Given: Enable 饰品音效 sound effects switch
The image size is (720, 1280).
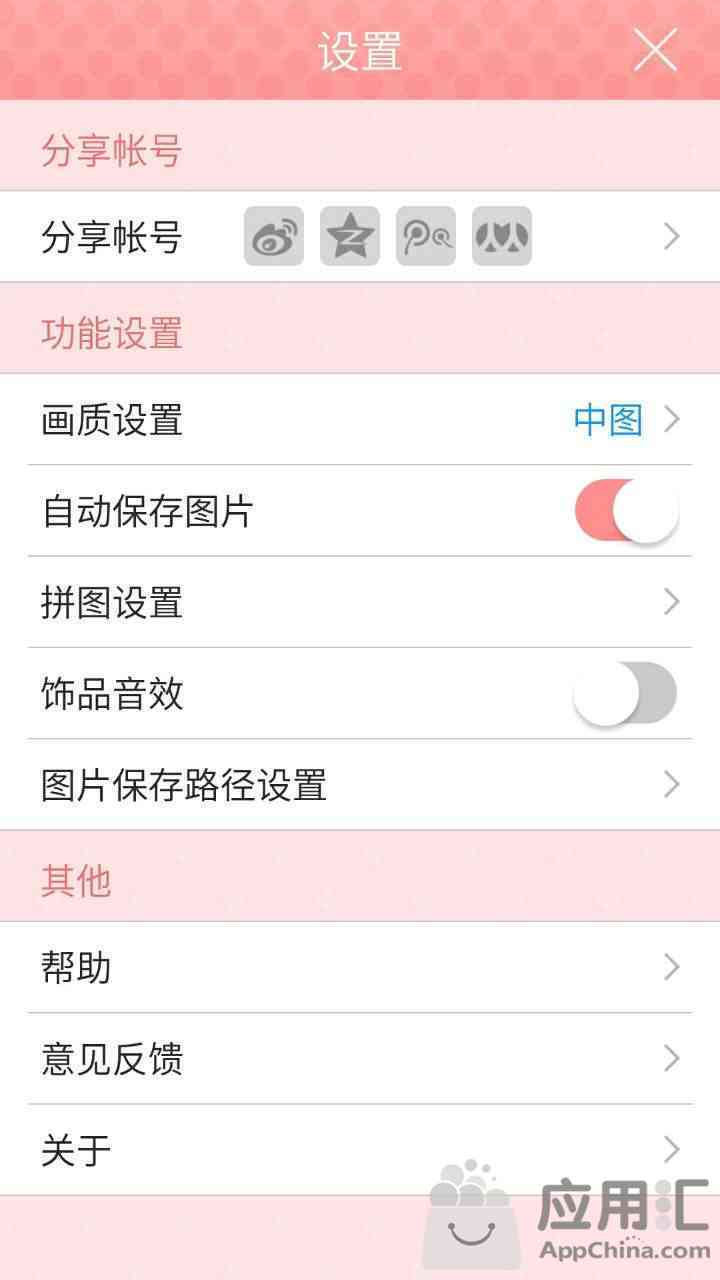Looking at the screenshot, I should tap(626, 693).
